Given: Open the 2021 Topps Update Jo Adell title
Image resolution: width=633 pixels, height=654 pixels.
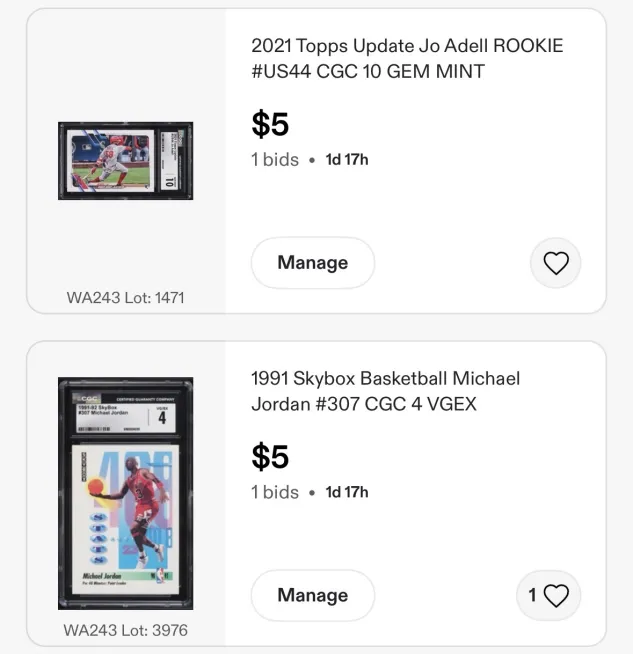Looking at the screenshot, I should point(407,58).
